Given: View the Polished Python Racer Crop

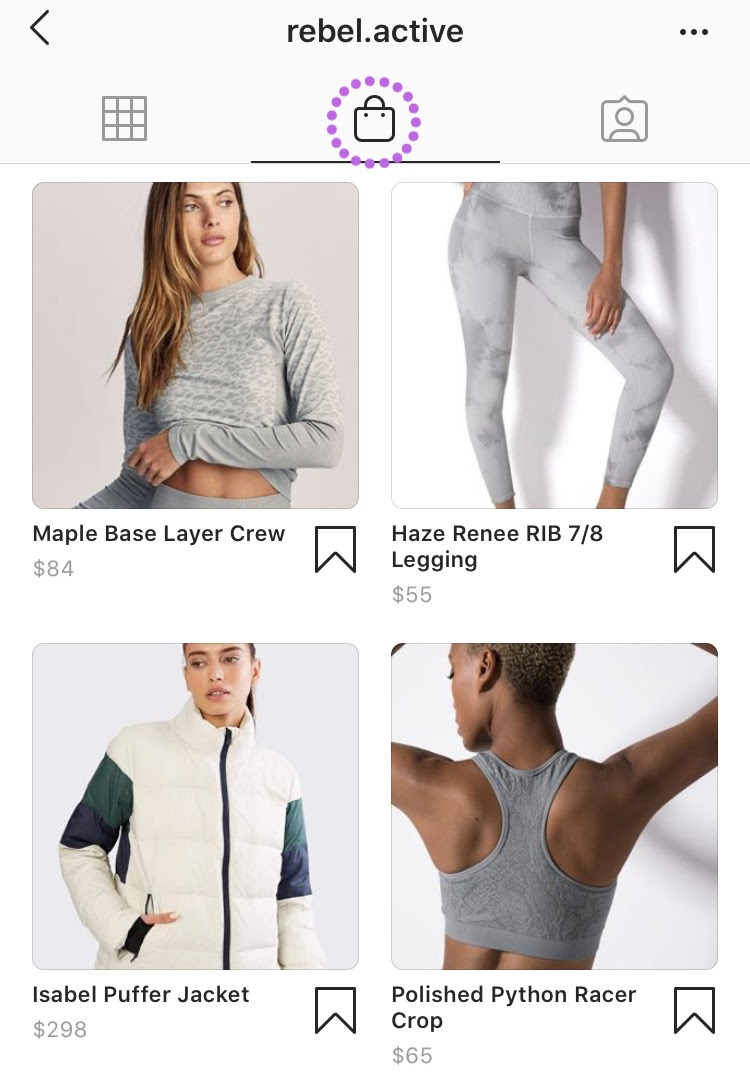Looking at the screenshot, I should coord(554,806).
